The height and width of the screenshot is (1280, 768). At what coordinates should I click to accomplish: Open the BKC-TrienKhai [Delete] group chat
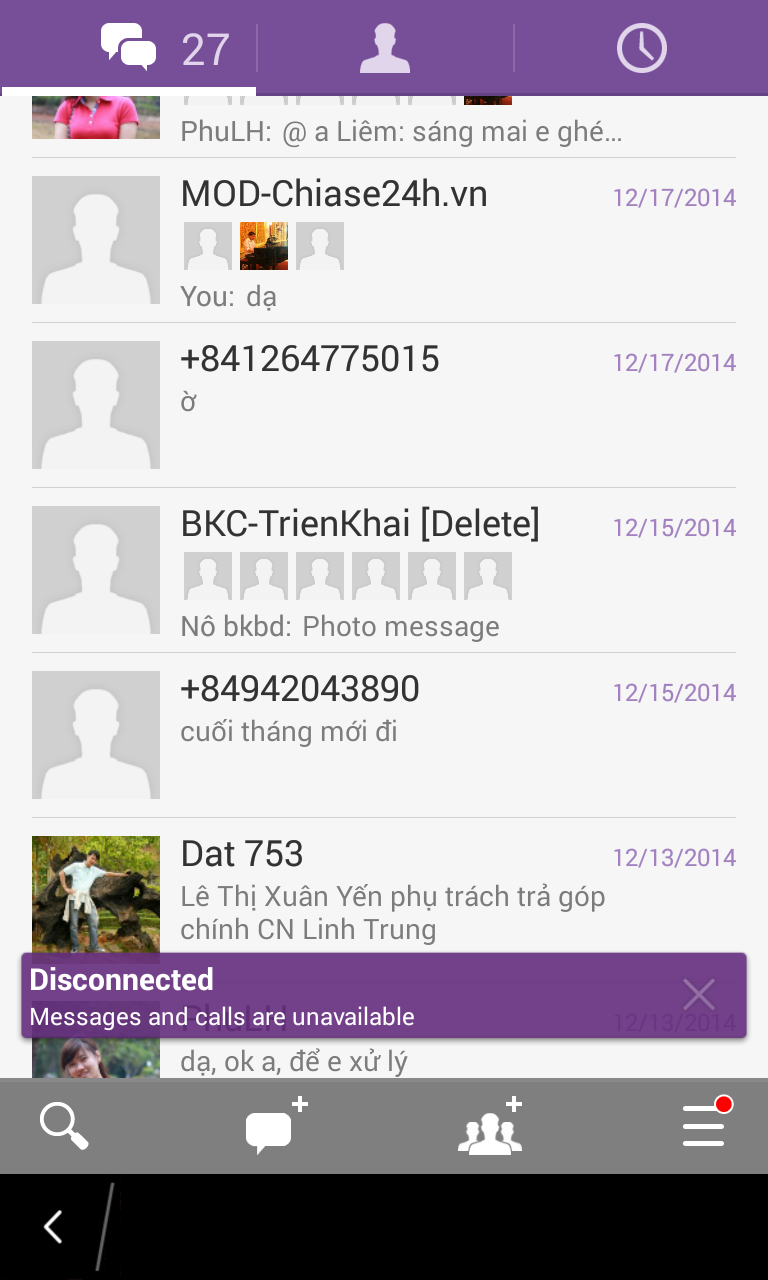384,570
